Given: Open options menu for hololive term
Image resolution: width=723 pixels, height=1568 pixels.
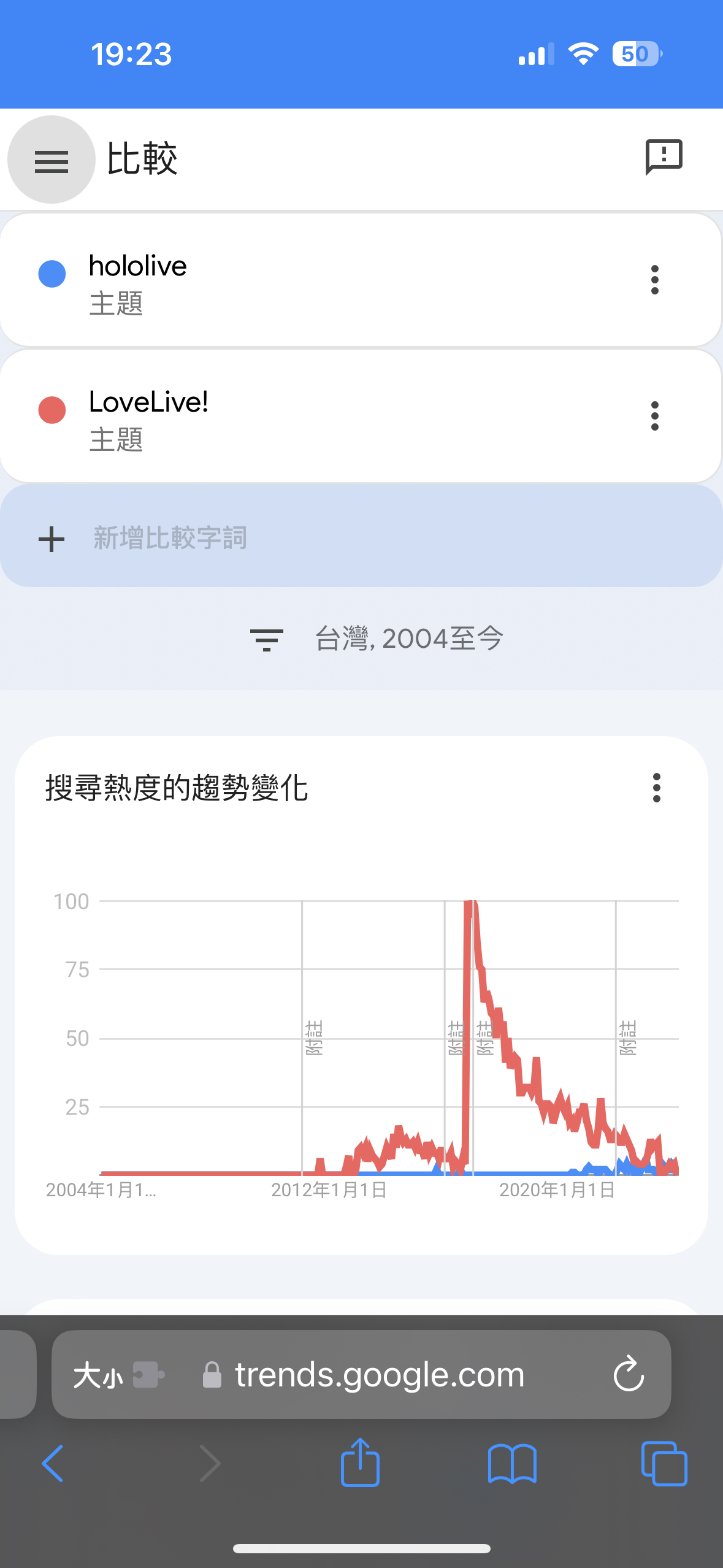Looking at the screenshot, I should (x=655, y=280).
